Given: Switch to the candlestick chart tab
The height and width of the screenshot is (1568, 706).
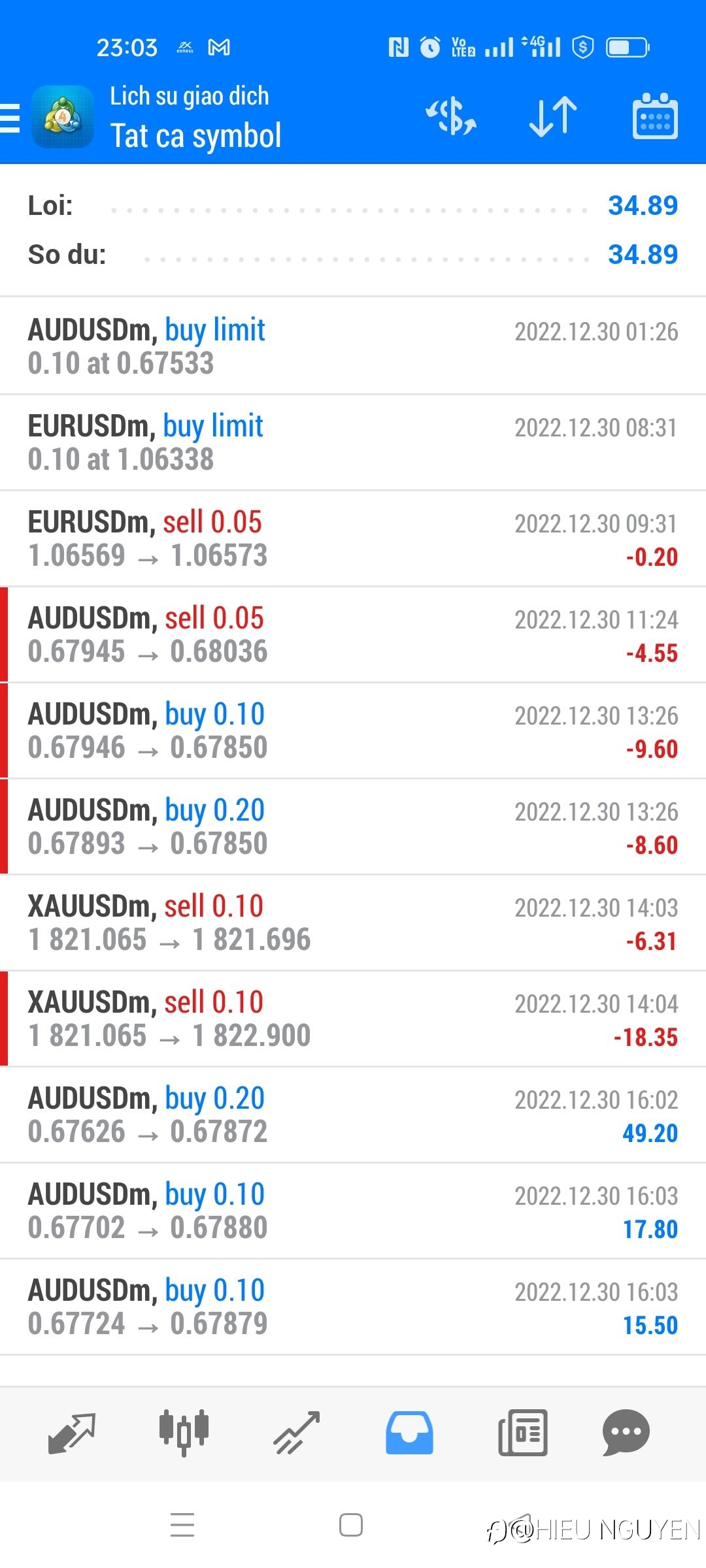Looking at the screenshot, I should pyautogui.click(x=184, y=1433).
